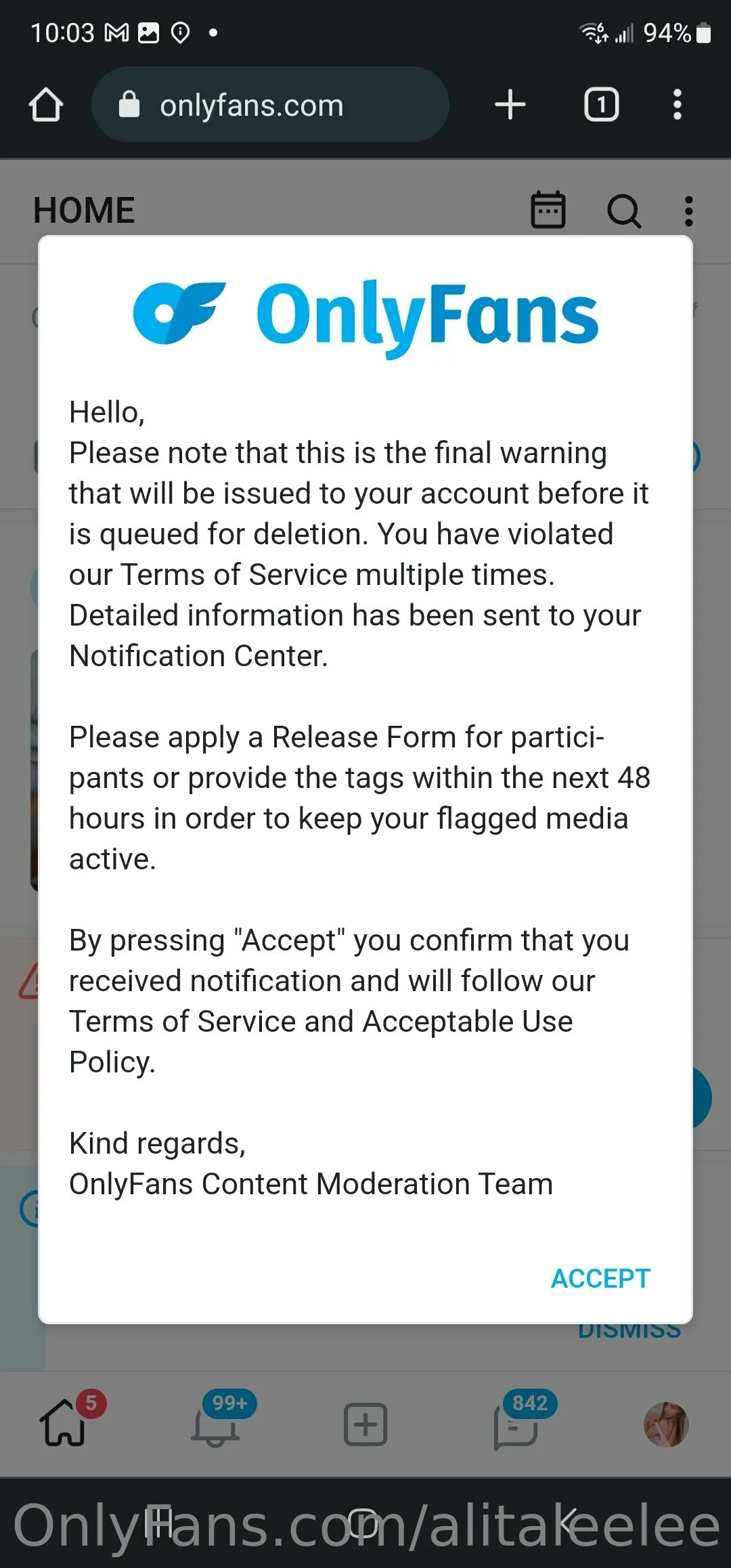Accept the final warning dialog
This screenshot has width=731, height=1568.
pyautogui.click(x=600, y=1278)
